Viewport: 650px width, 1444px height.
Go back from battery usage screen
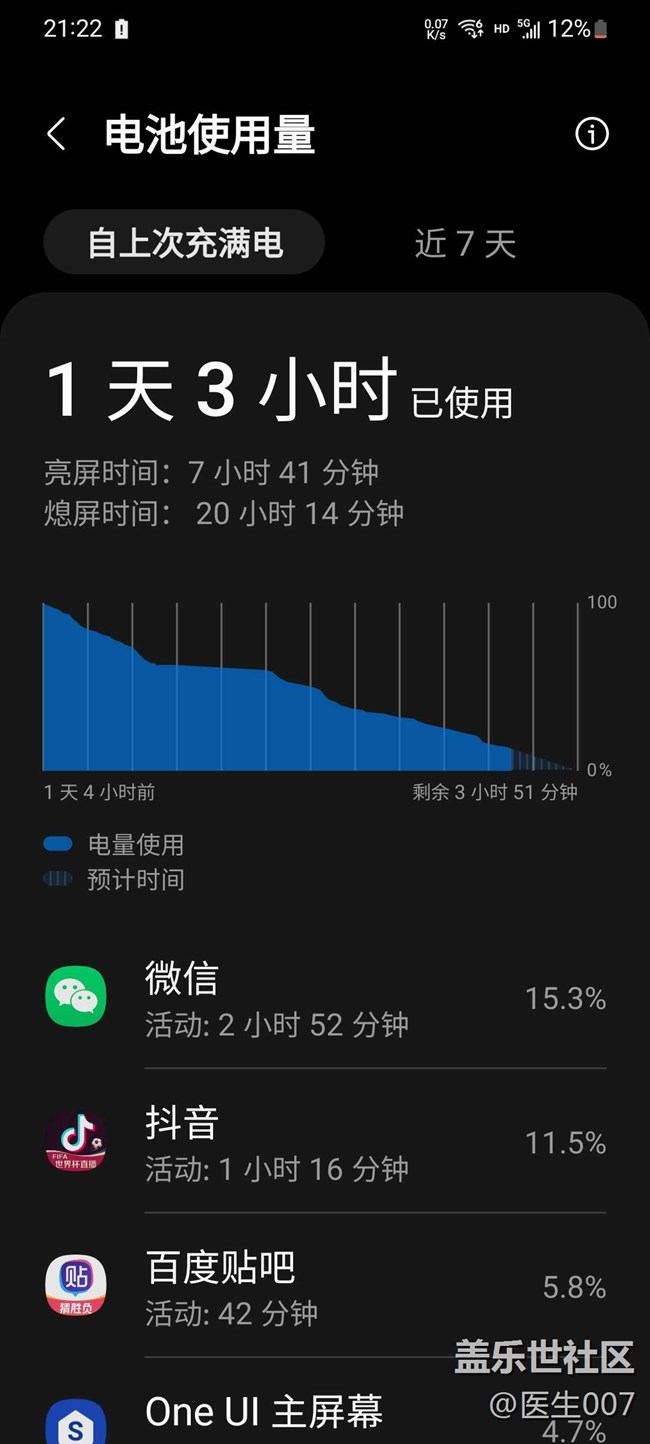57,134
